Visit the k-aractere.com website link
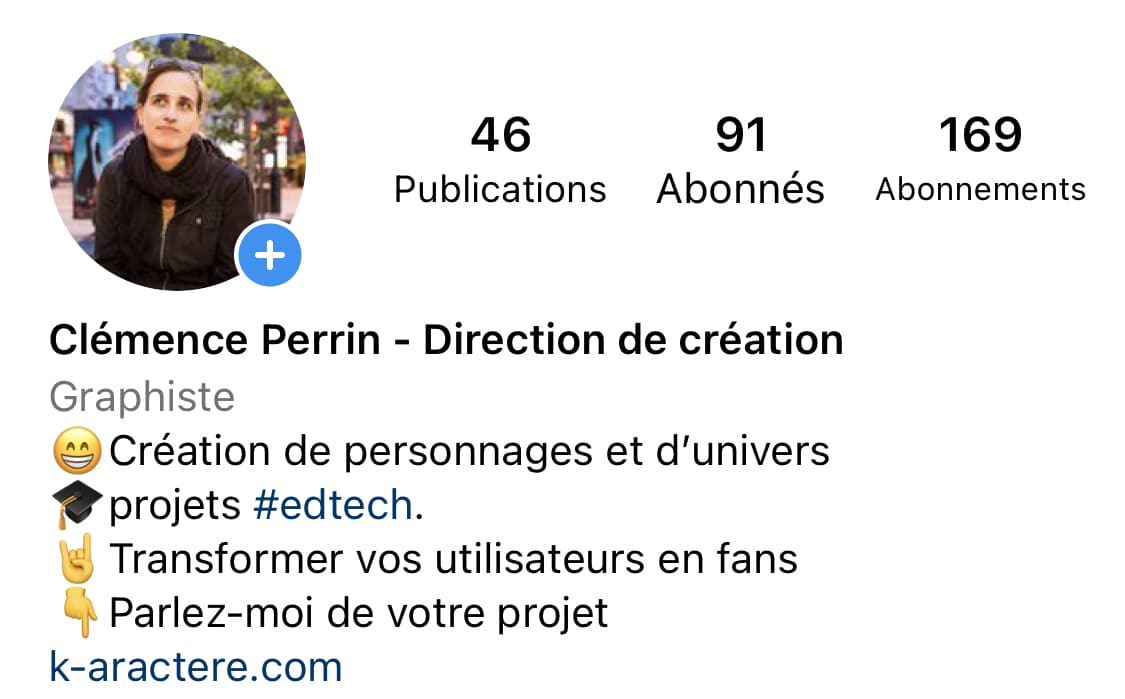Viewport: 1125px width, 699px height. [x=196, y=666]
